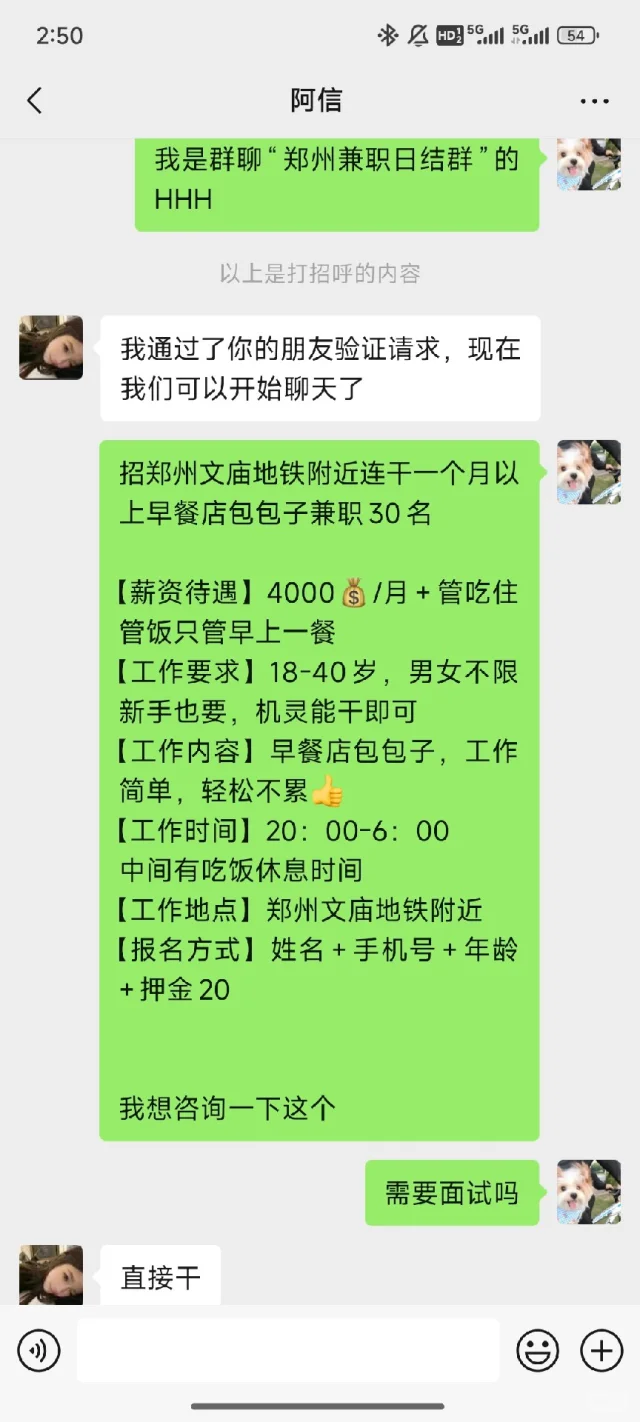Open the plus attachment menu
This screenshot has width=640, height=1422.
pos(602,1351)
